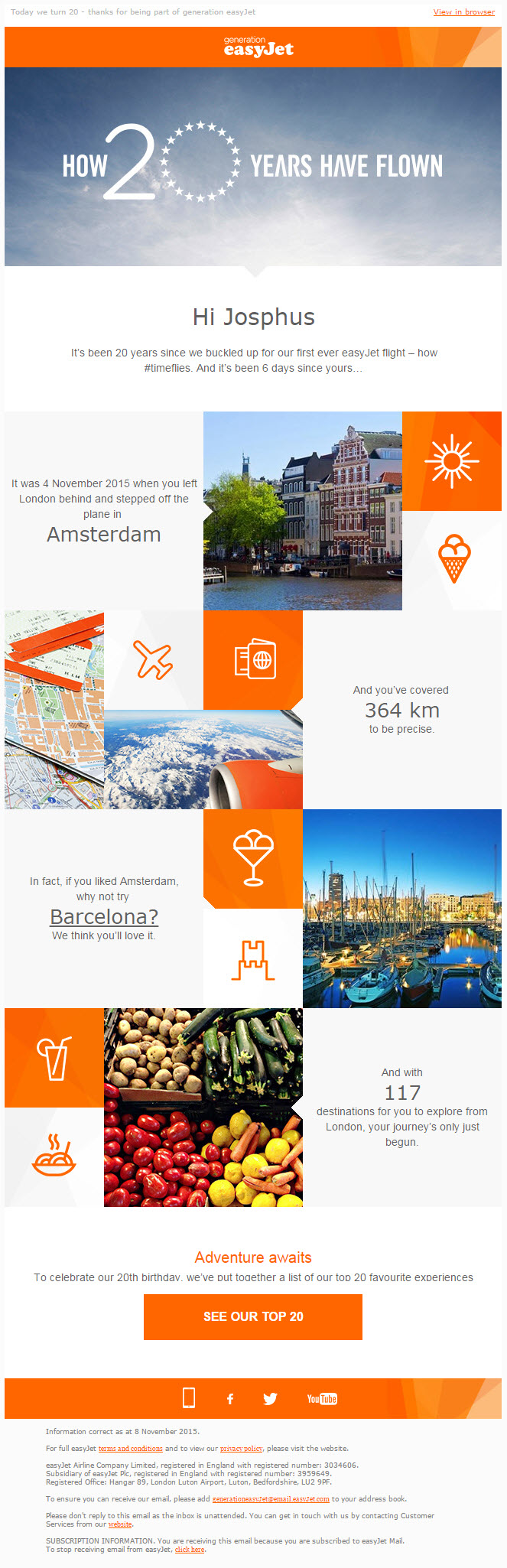Open the View in browser link

(x=463, y=12)
